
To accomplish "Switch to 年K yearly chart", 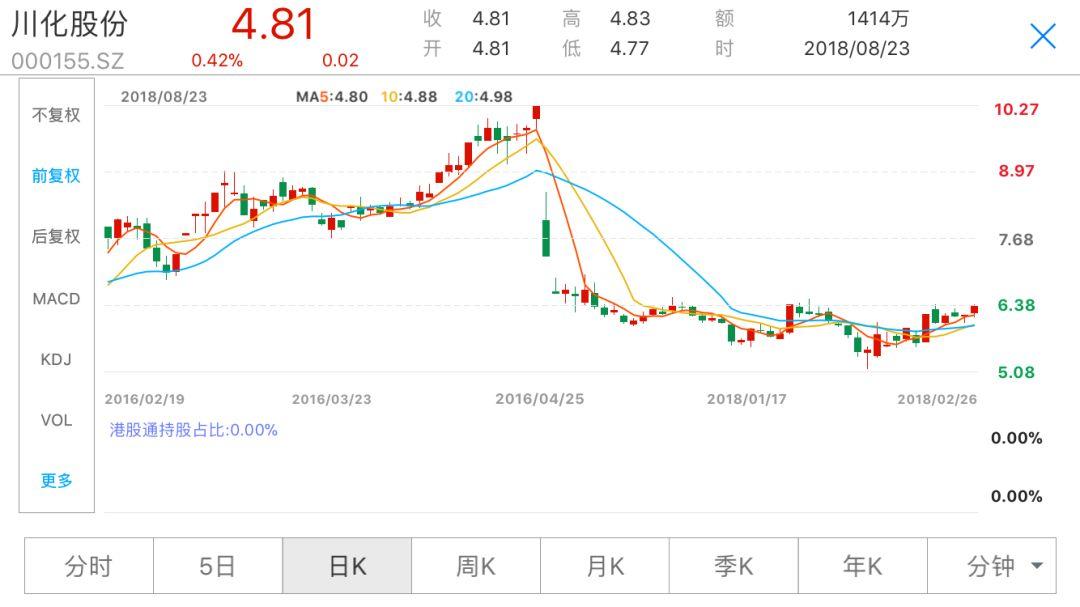I will [x=863, y=567].
